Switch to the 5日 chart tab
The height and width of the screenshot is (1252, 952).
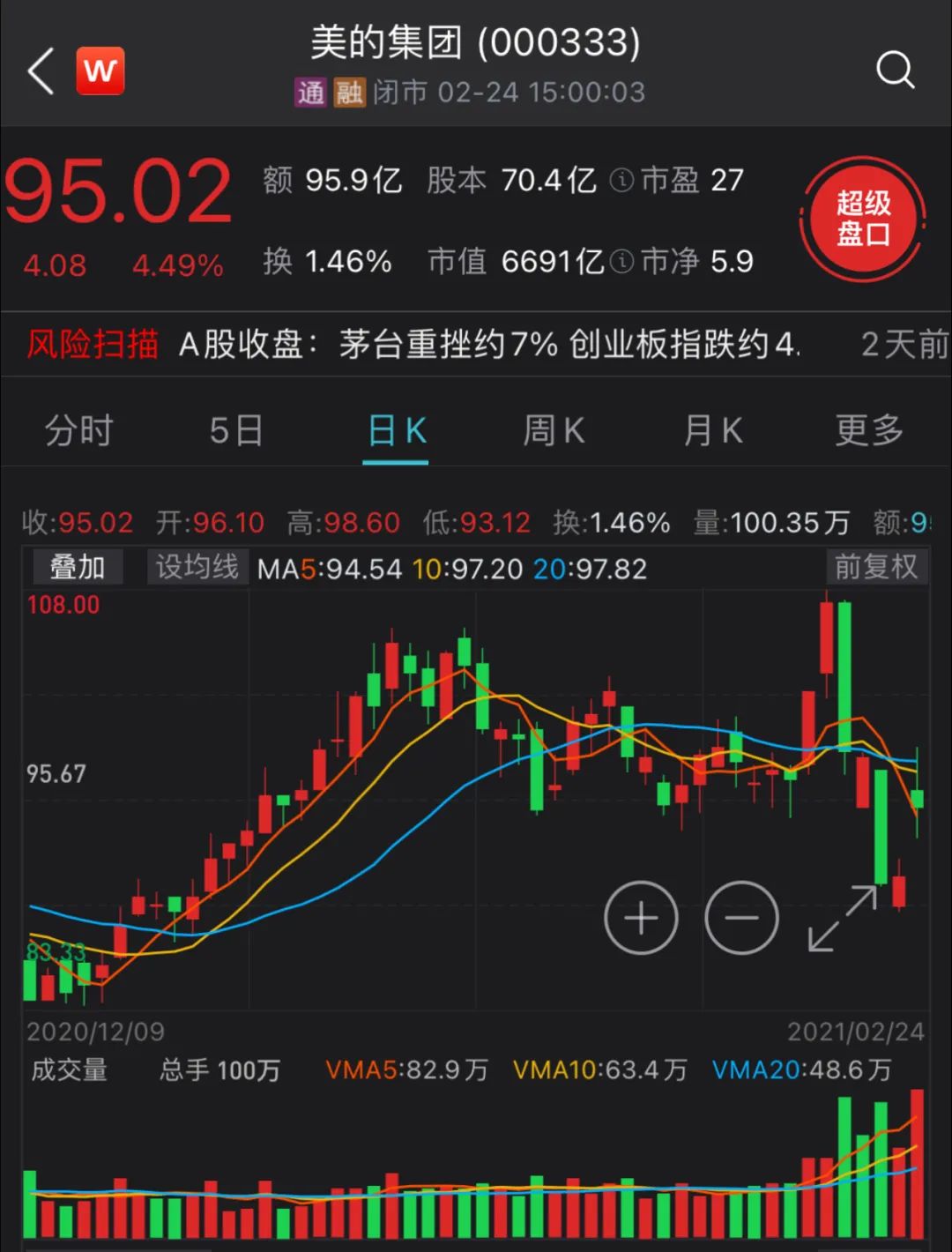[x=235, y=431]
